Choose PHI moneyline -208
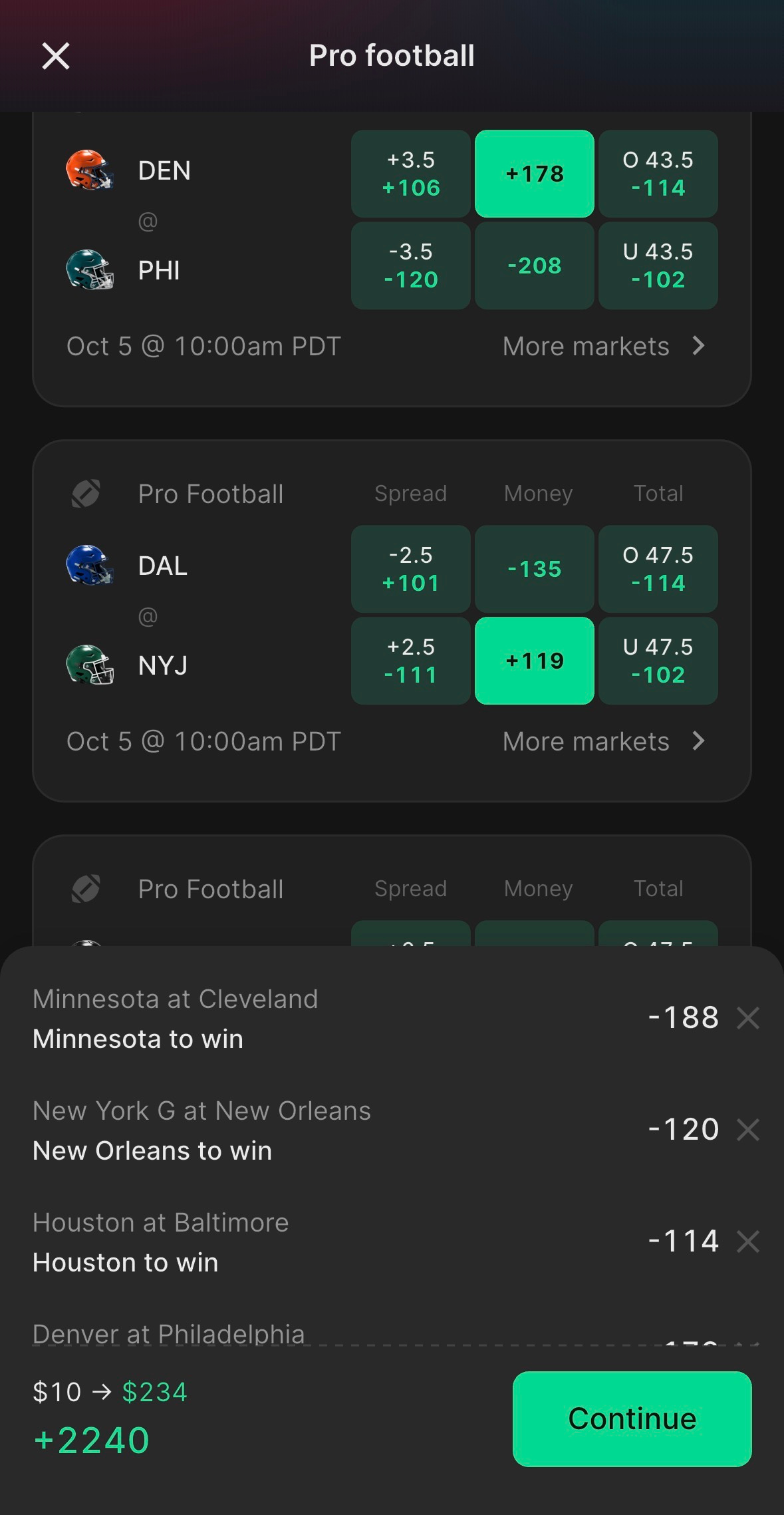This screenshot has width=784, height=1515. (534, 265)
